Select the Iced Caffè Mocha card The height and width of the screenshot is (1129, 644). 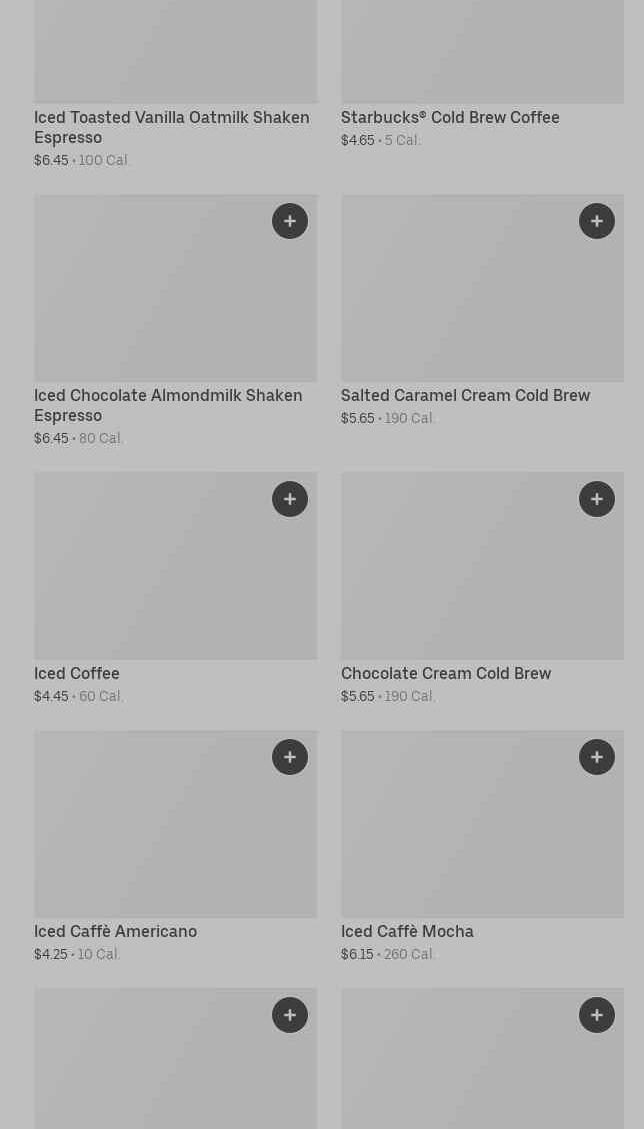coord(407,931)
